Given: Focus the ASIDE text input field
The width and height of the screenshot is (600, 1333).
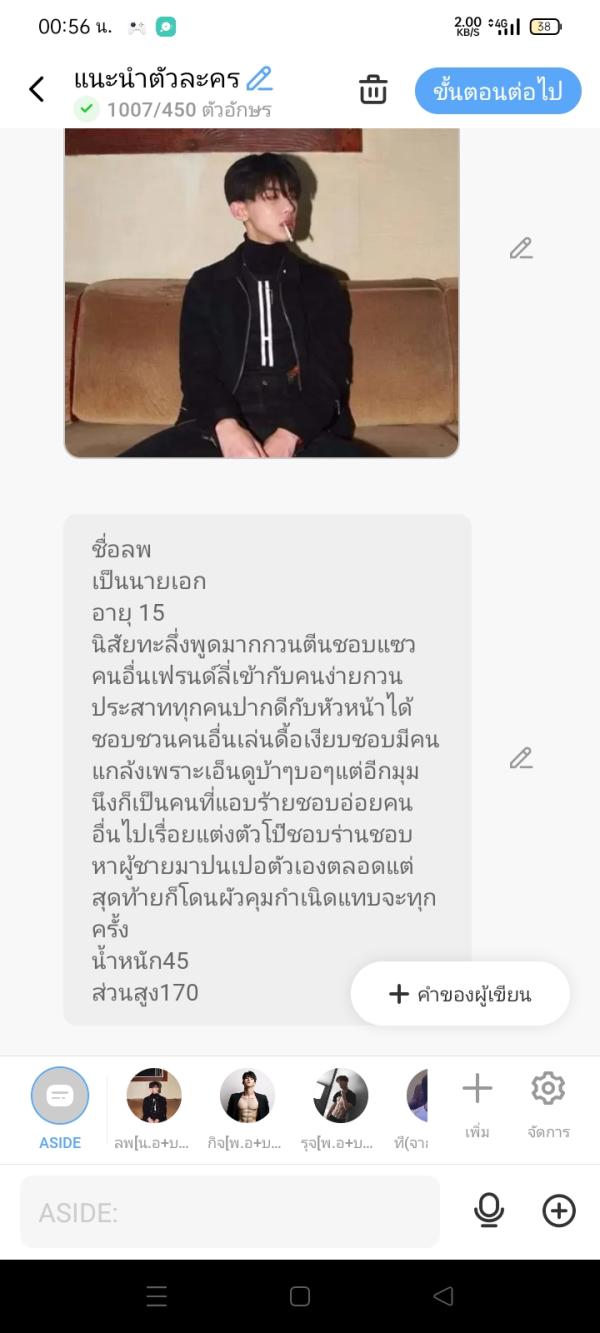Looking at the screenshot, I should (230, 1212).
